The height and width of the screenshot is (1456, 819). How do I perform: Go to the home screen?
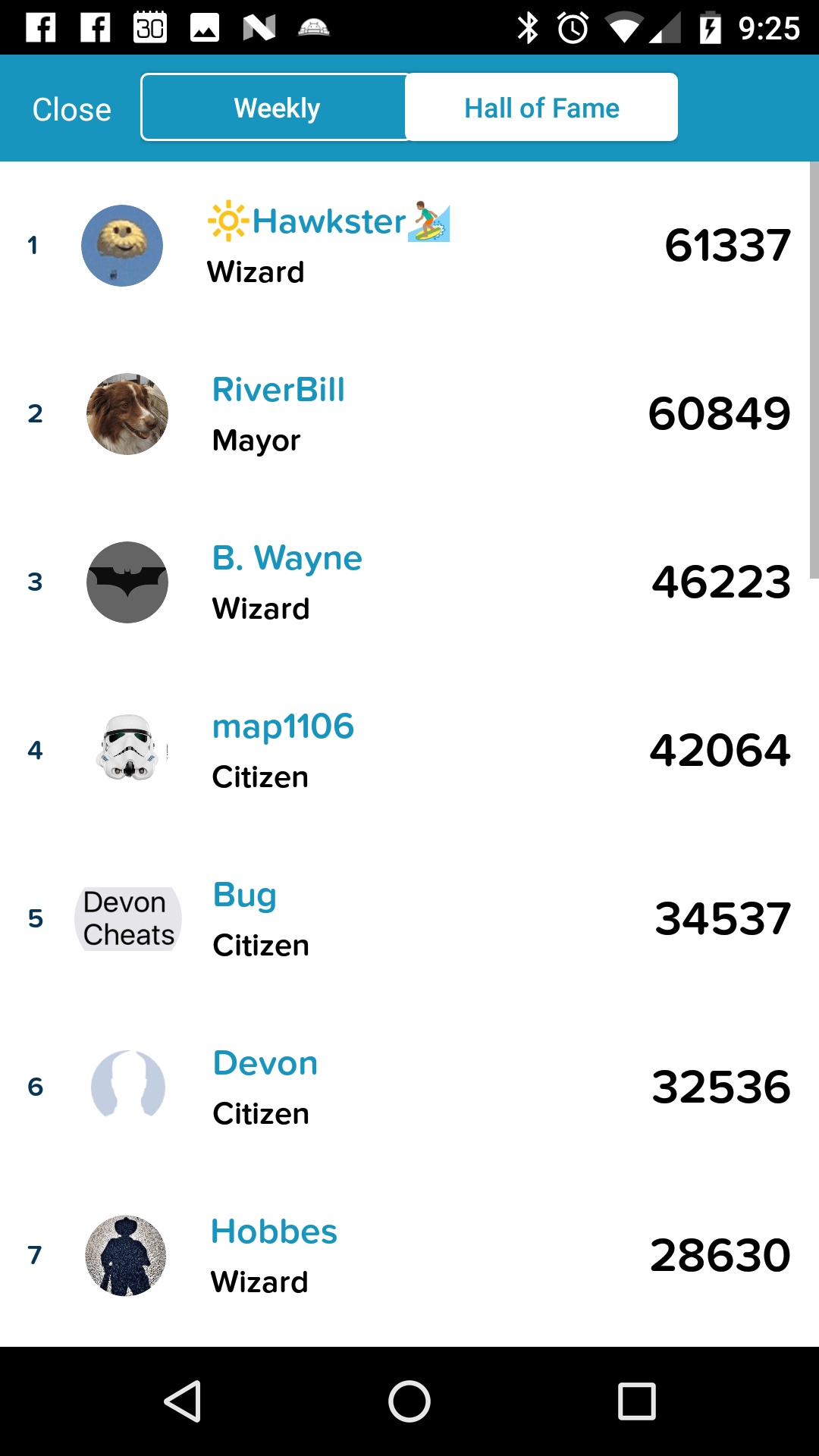409,1401
